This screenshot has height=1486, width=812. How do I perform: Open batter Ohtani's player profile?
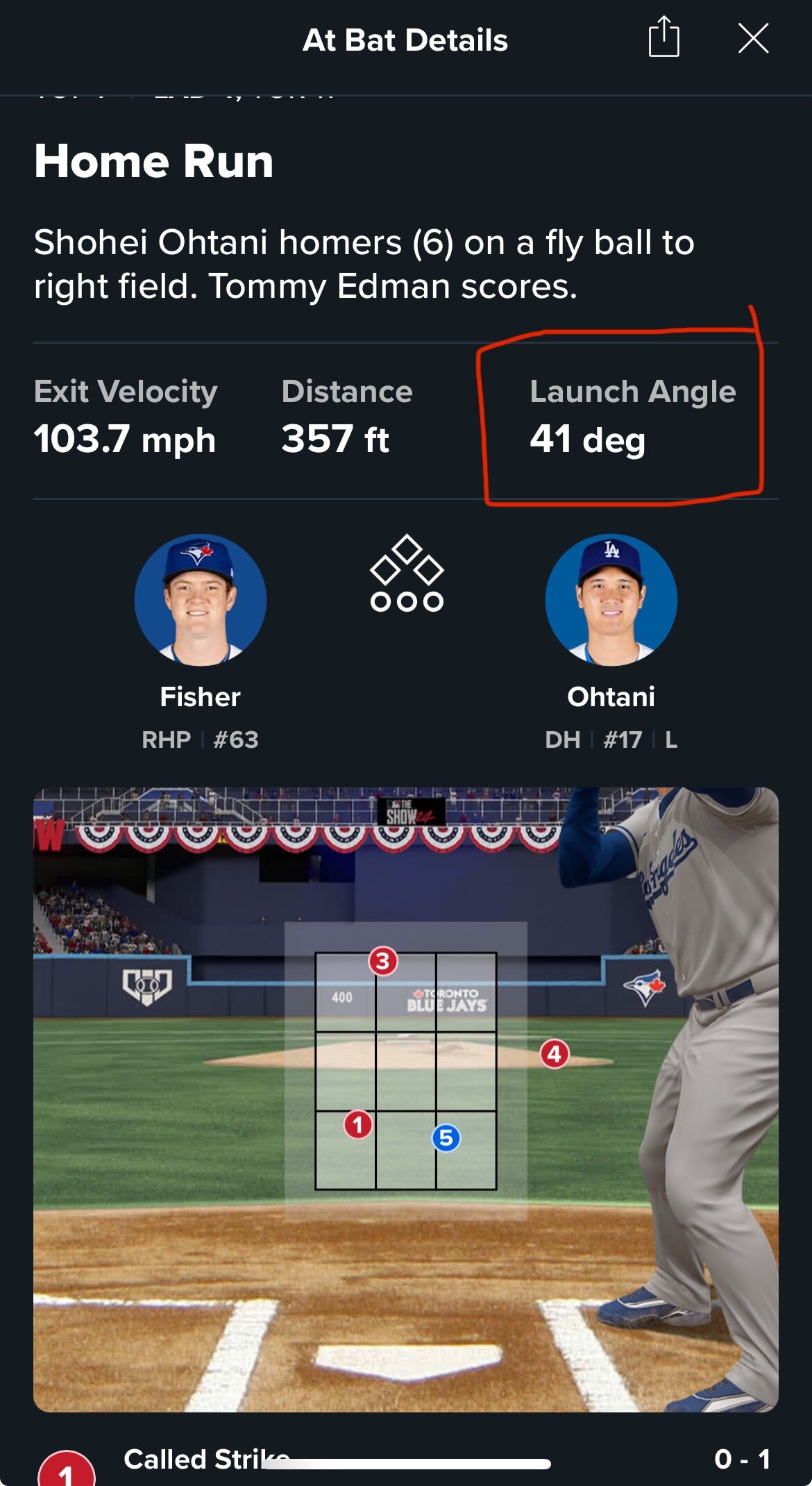coord(611,601)
